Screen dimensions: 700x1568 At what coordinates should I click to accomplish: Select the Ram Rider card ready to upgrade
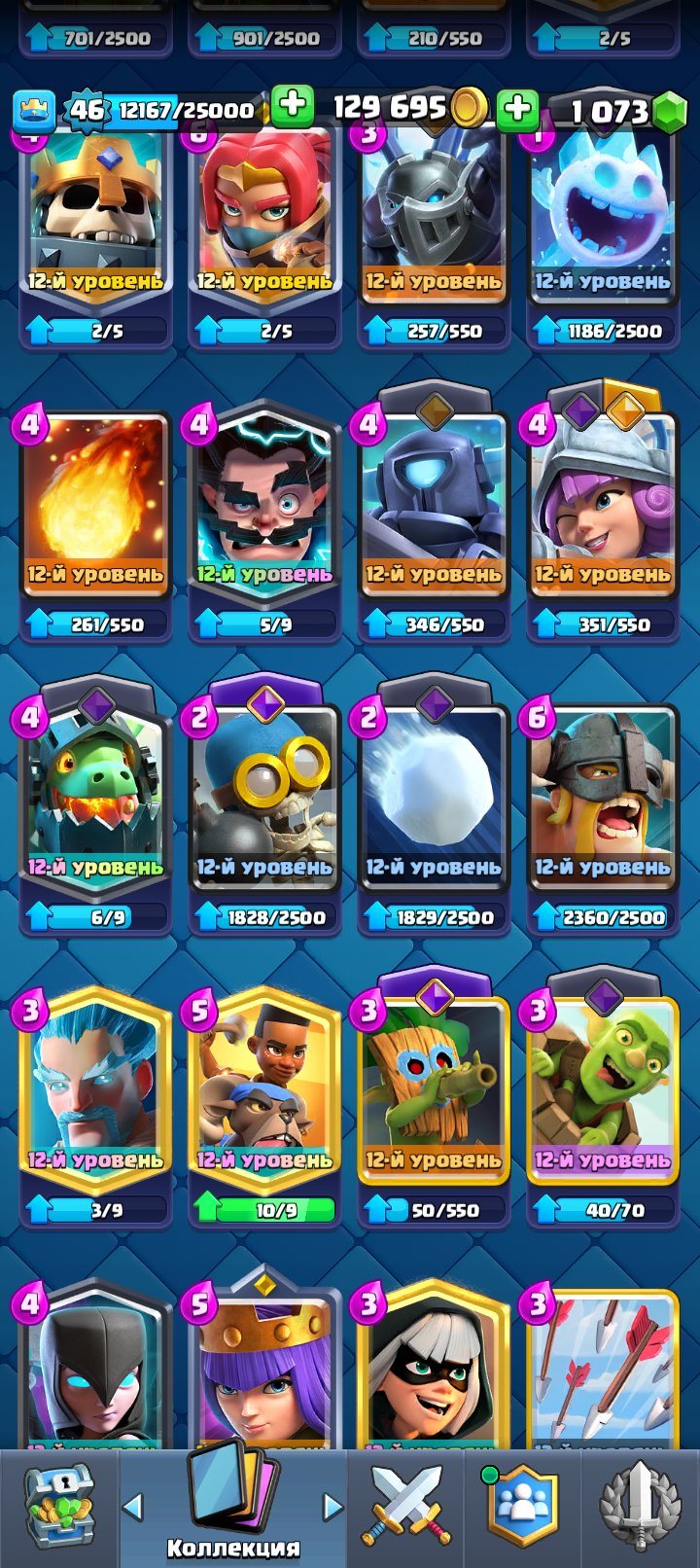point(264,1091)
